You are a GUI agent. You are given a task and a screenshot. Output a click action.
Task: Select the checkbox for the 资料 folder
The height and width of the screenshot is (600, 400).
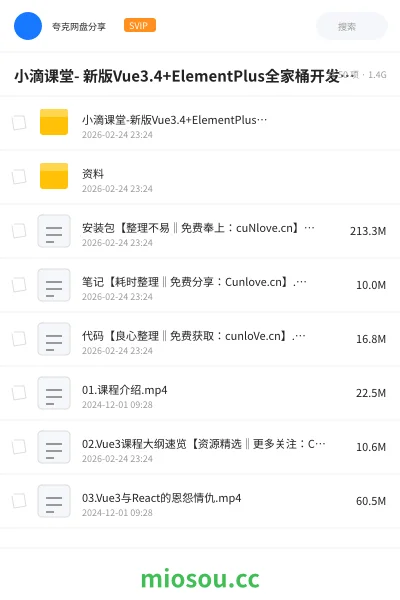point(19,177)
